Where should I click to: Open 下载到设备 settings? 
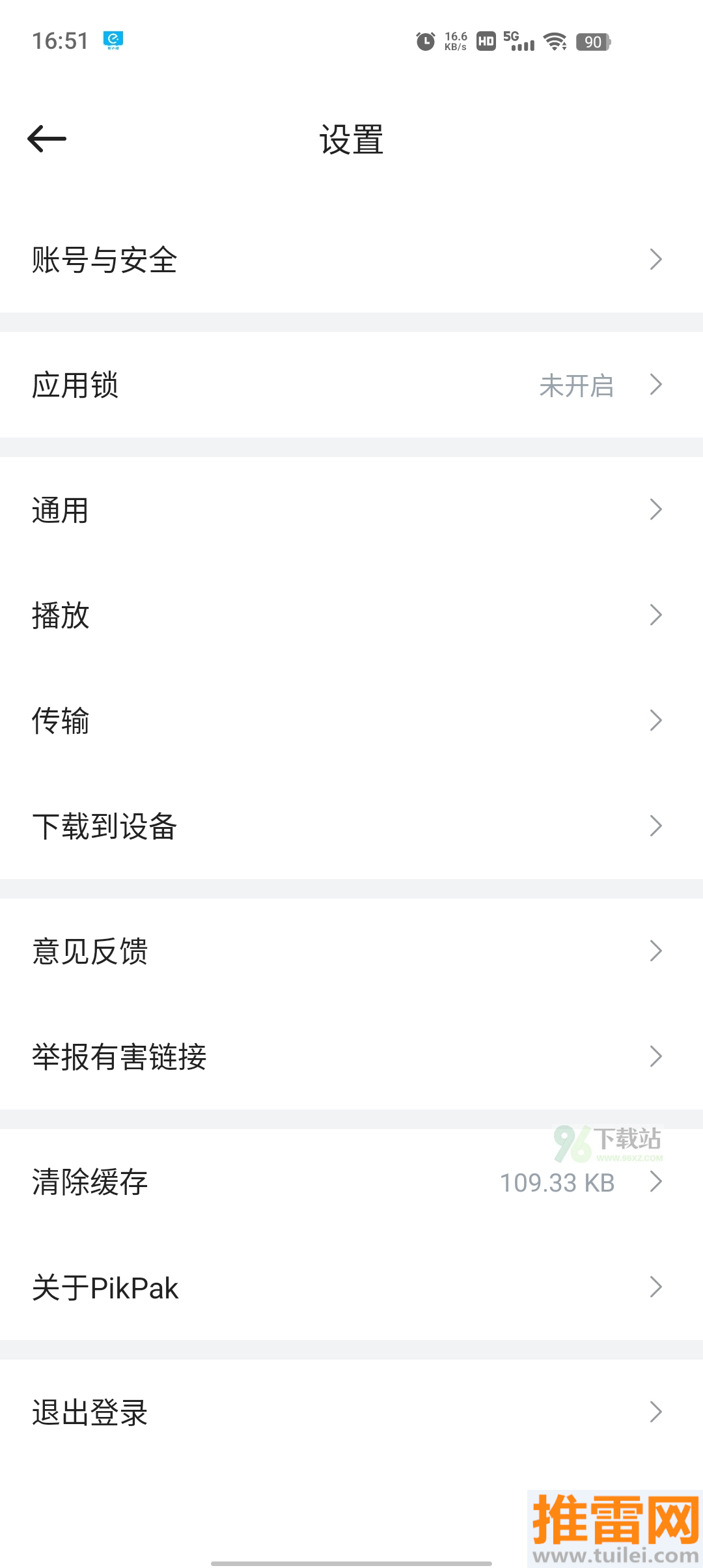pos(351,826)
